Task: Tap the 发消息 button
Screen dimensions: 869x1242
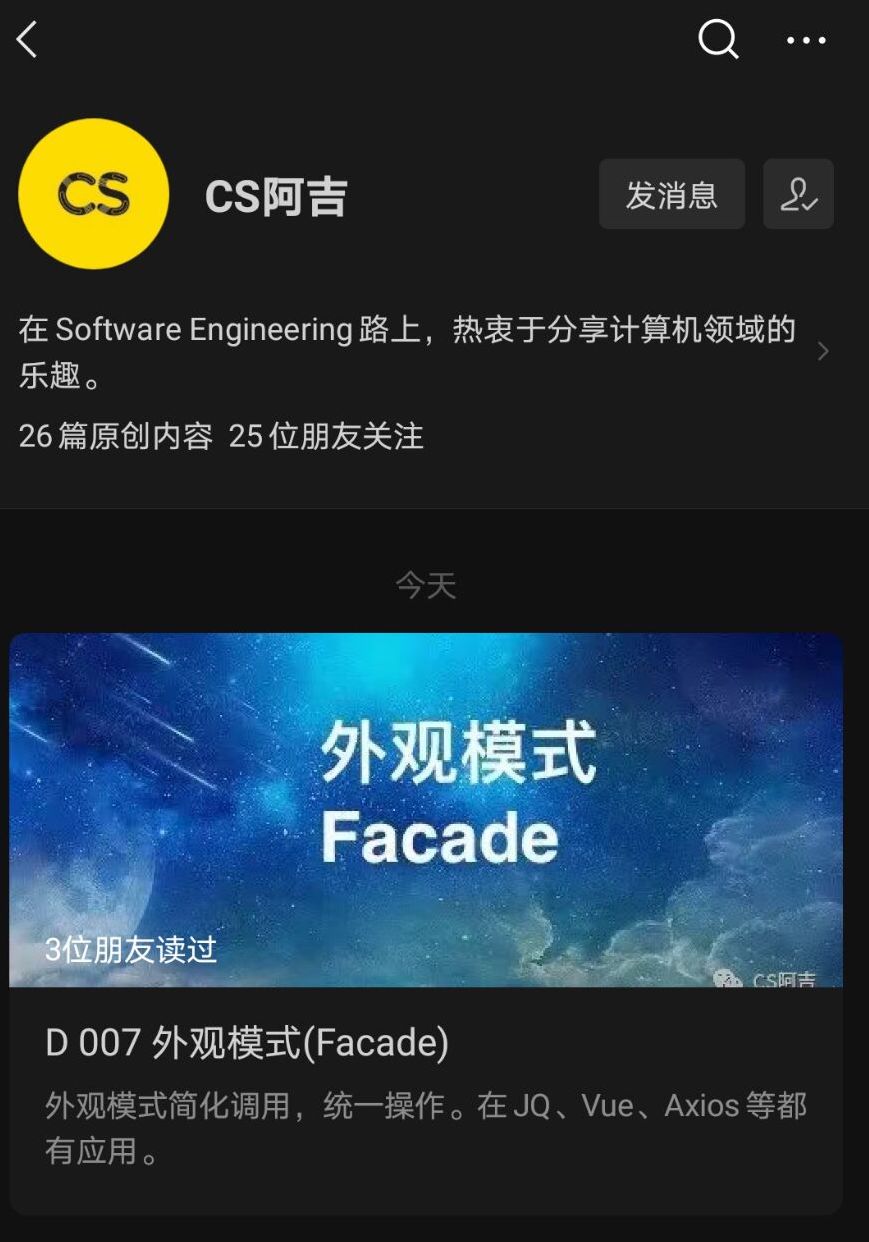Action: pyautogui.click(x=671, y=194)
